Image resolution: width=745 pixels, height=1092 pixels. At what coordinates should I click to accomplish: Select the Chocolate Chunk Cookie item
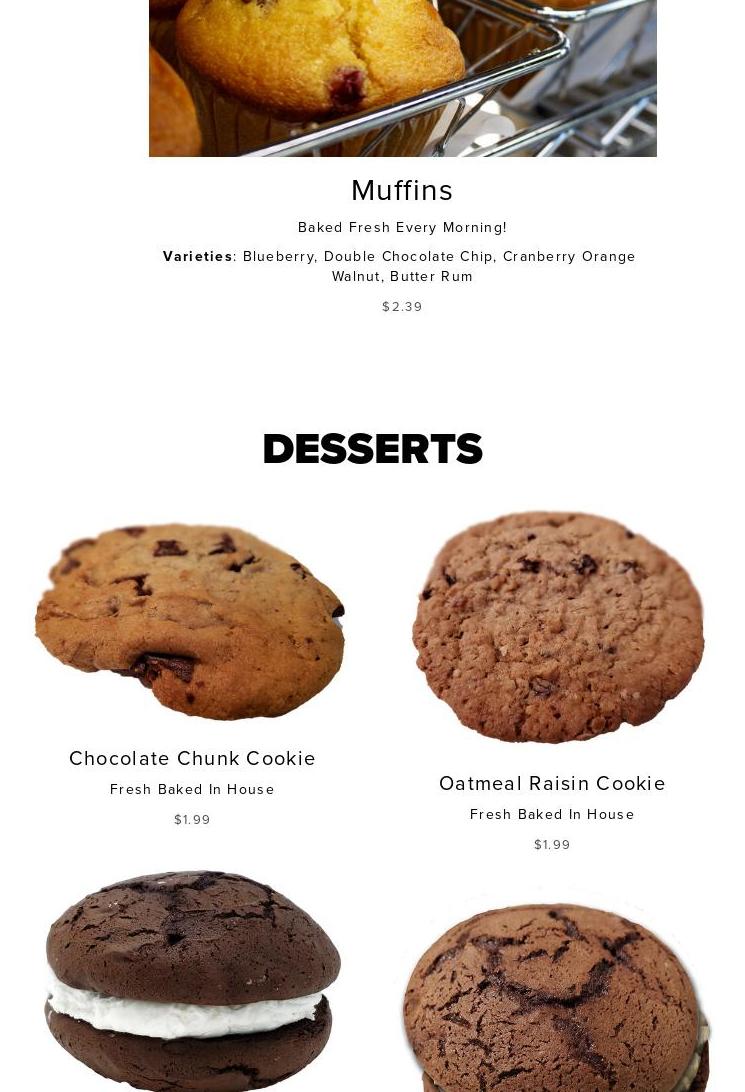pyautogui.click(x=192, y=758)
